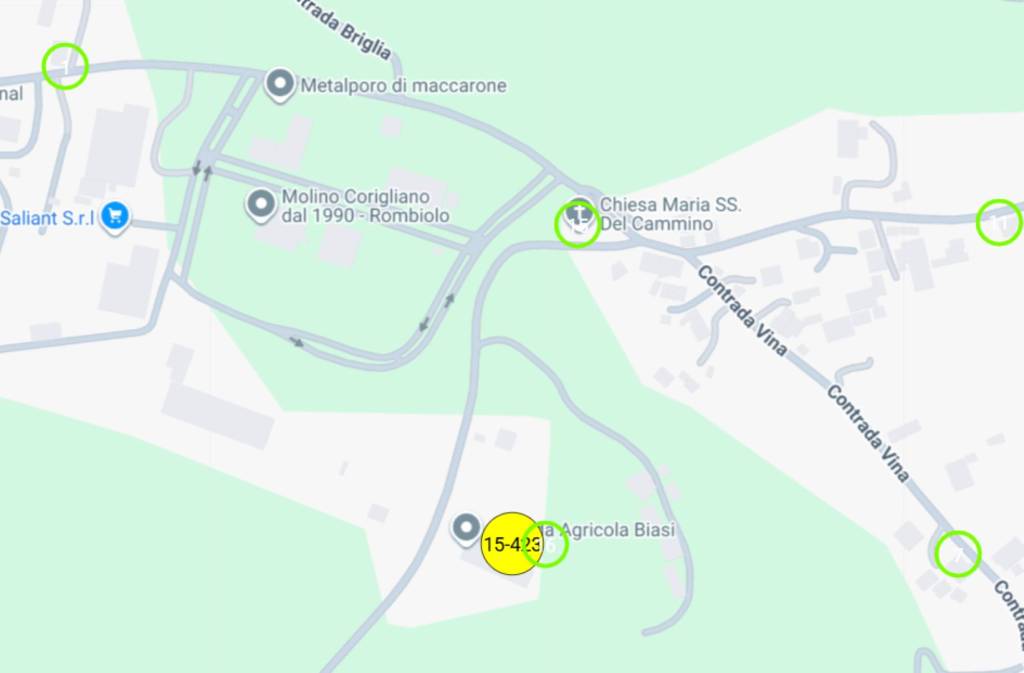The image size is (1024, 673).
Task: Open the Metalporo di maccarone place pin
Action: [x=281, y=85]
